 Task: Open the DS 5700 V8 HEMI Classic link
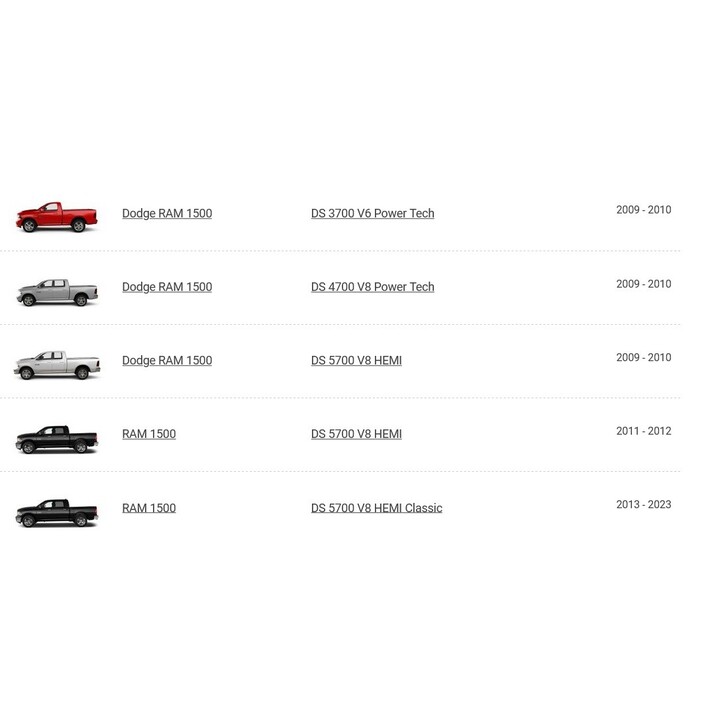tap(376, 508)
